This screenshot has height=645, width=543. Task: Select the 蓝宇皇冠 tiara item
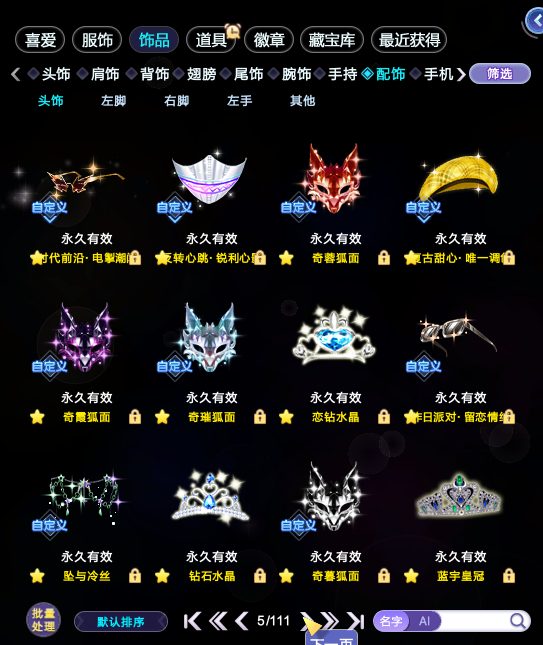[x=459, y=496]
